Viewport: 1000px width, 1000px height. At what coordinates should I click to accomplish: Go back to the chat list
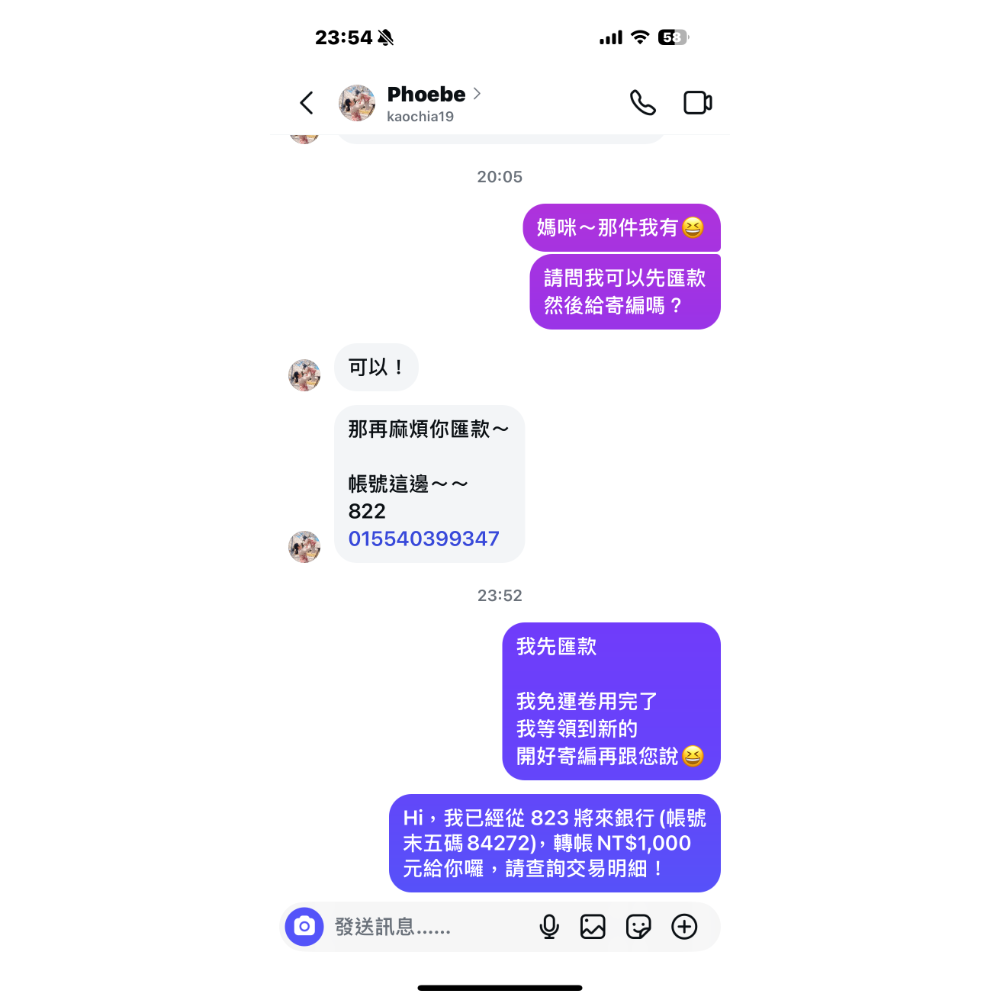pos(307,103)
